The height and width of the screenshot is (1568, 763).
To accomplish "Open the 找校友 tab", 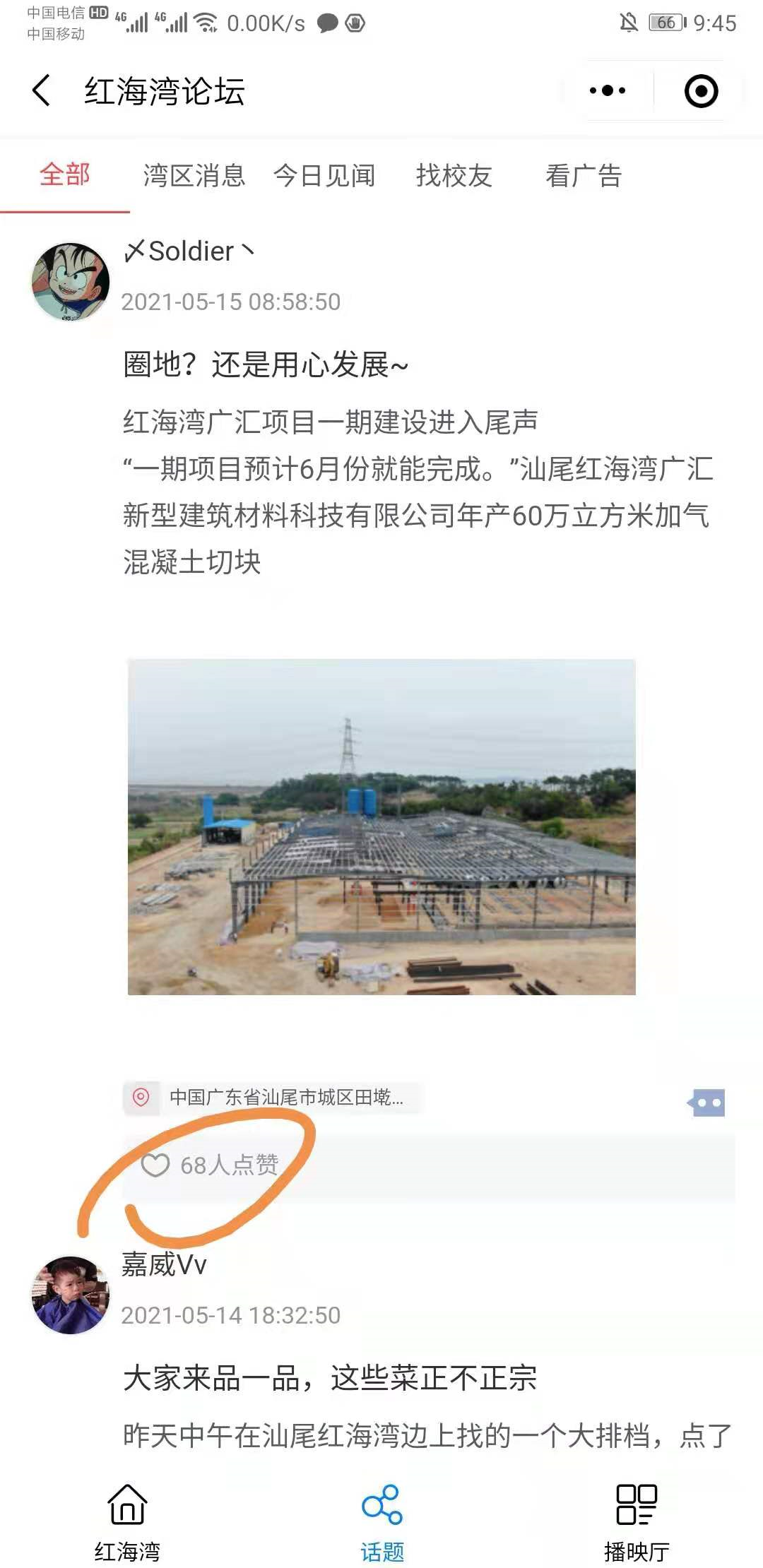I will pos(454,175).
